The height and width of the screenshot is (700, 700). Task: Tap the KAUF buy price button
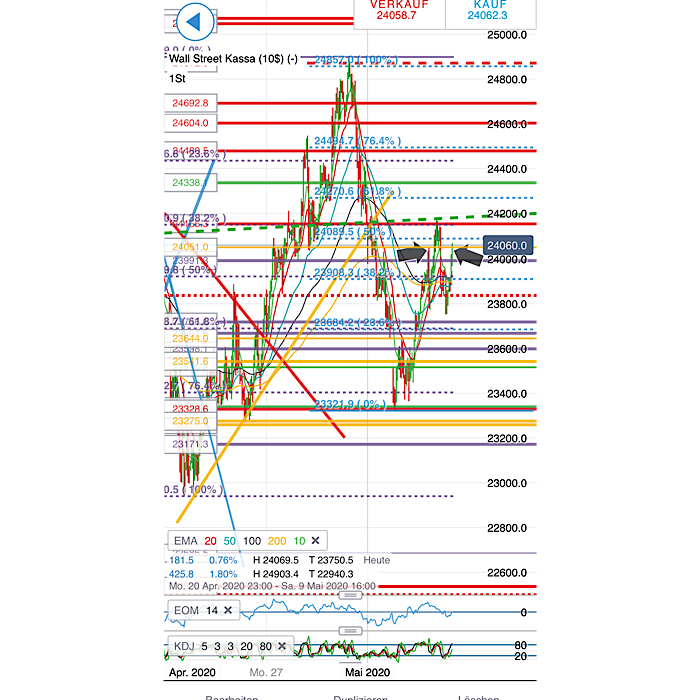pyautogui.click(x=490, y=11)
